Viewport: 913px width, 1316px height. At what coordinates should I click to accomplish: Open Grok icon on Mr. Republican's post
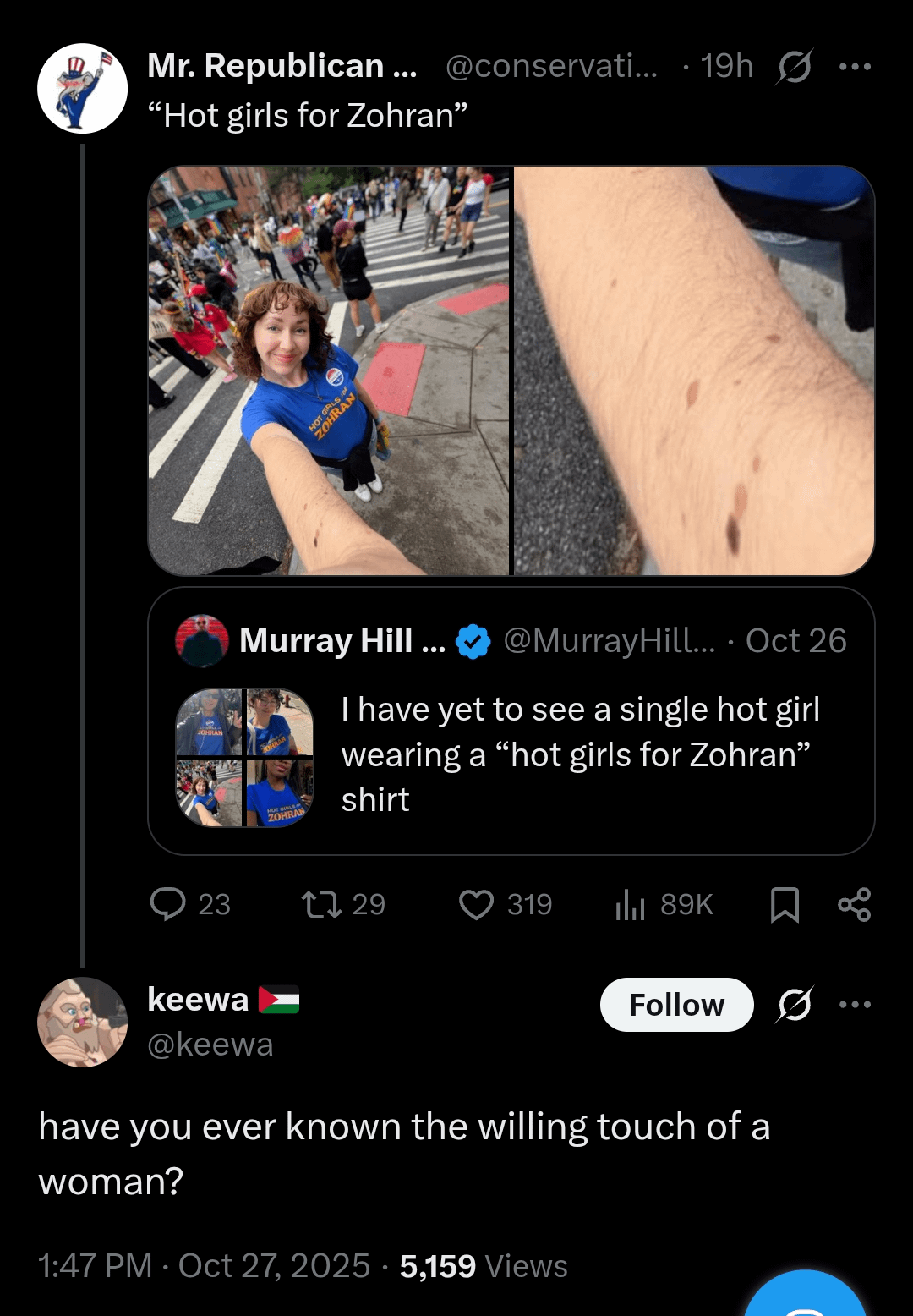[794, 67]
